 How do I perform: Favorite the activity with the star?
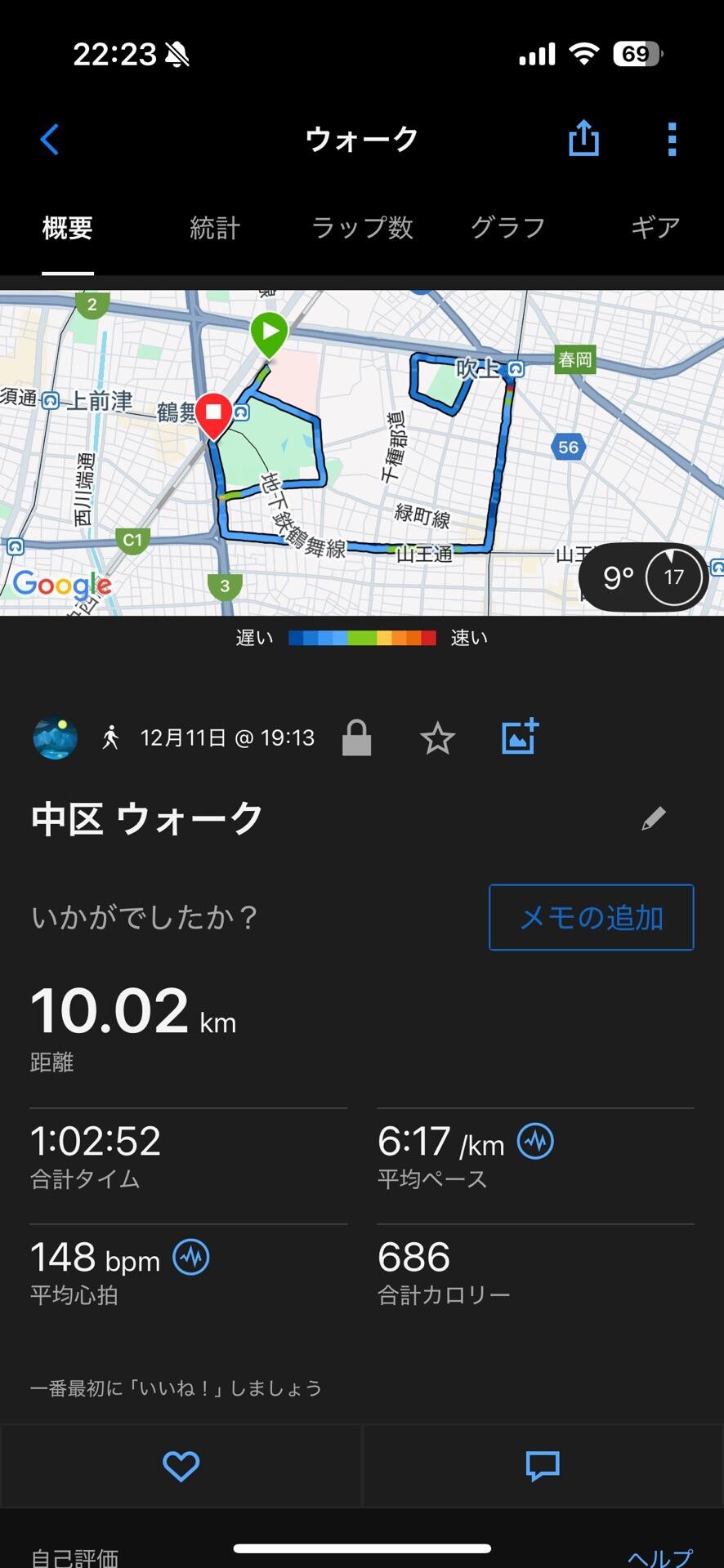coord(438,737)
